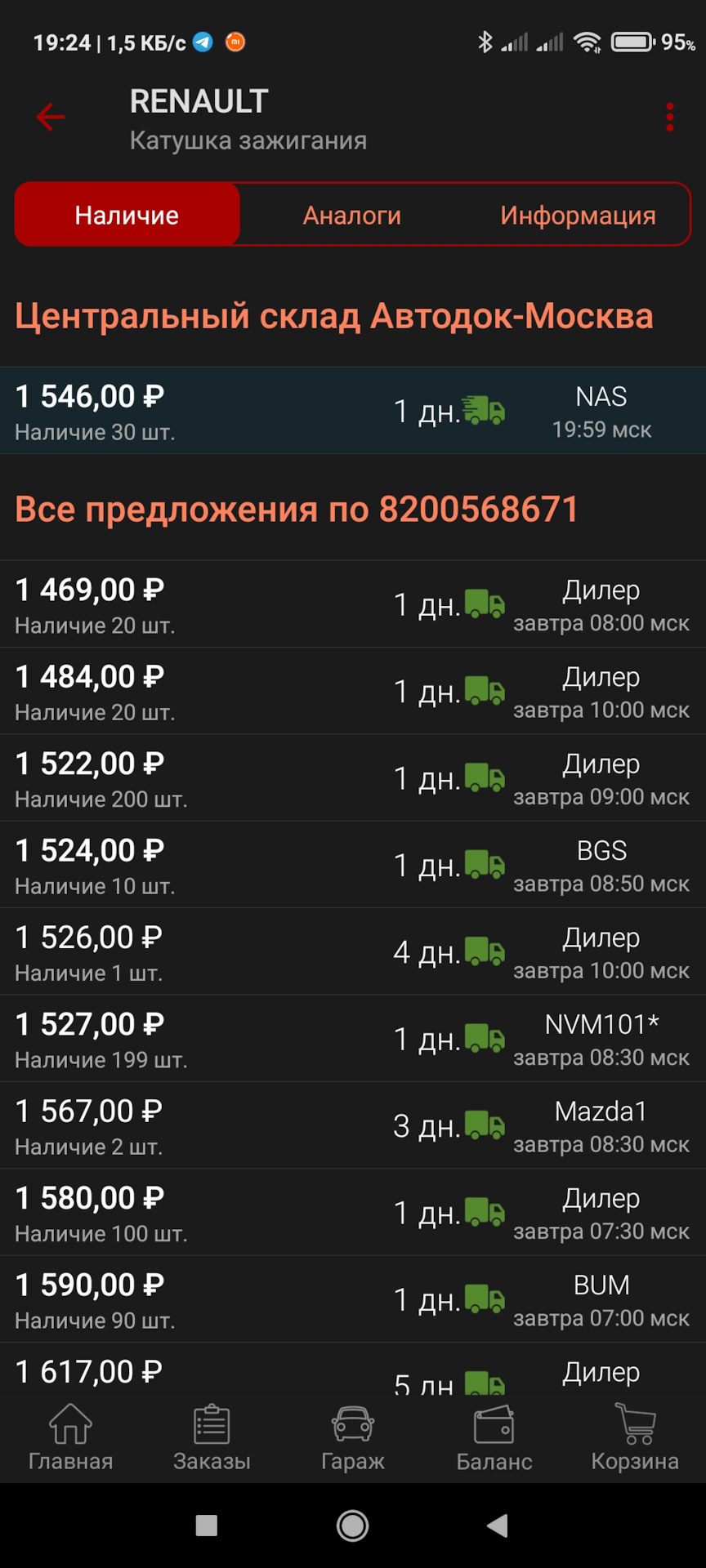Go back using the red arrow
706x1568 pixels.
[x=51, y=118]
